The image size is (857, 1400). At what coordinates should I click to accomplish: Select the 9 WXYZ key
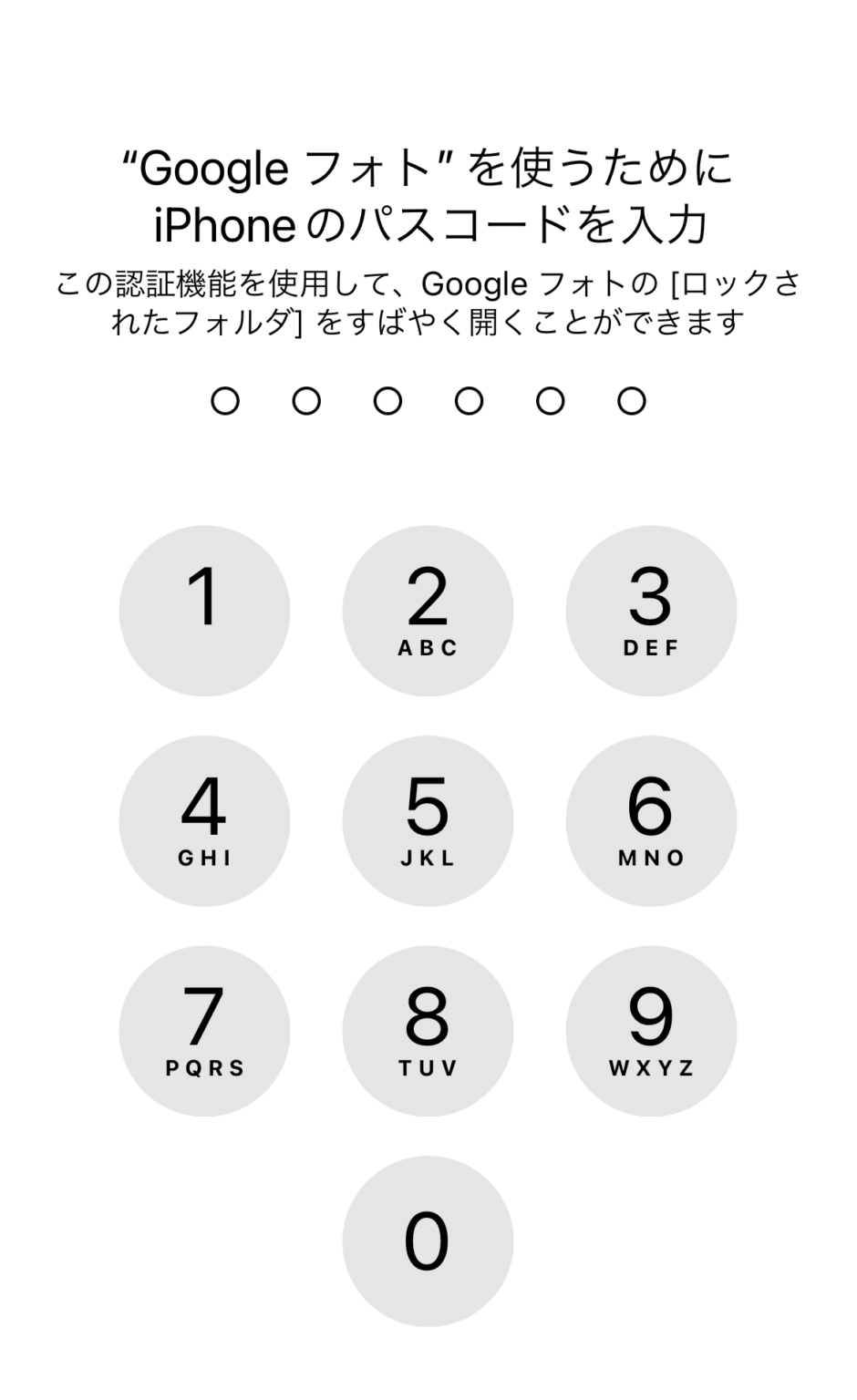click(651, 1031)
